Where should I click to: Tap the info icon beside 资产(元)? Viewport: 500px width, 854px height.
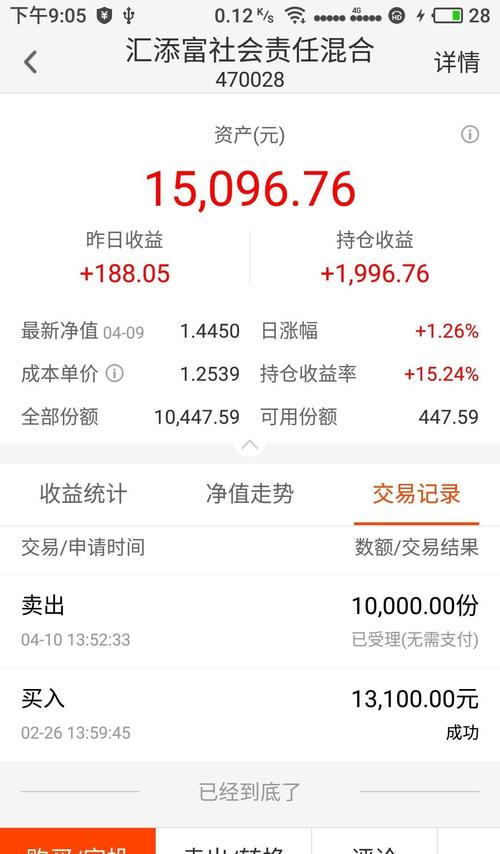click(469, 134)
